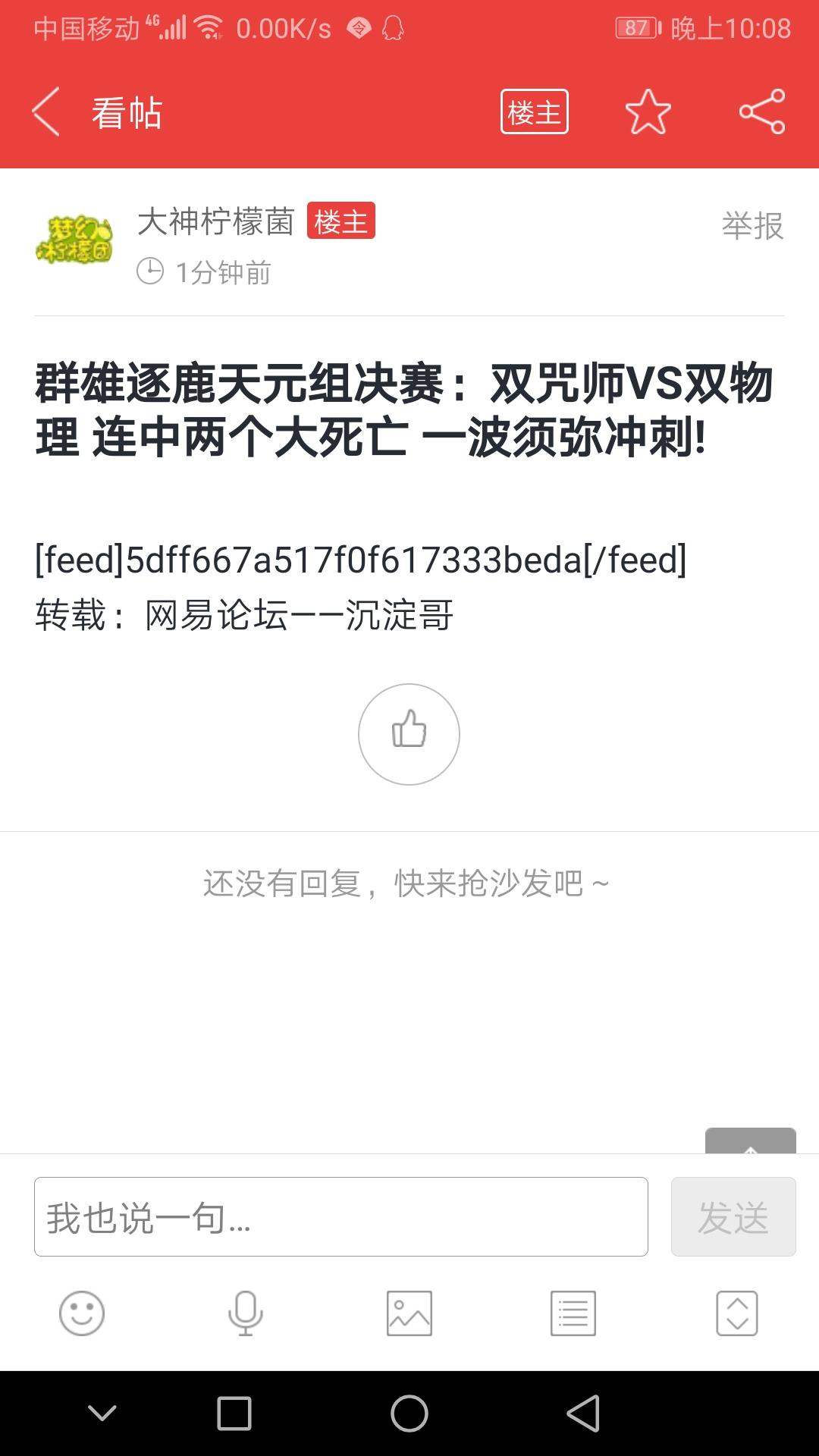Viewport: 819px width, 1456px height.
Task: Tap the up-down arrows icon
Action: pos(737,1313)
